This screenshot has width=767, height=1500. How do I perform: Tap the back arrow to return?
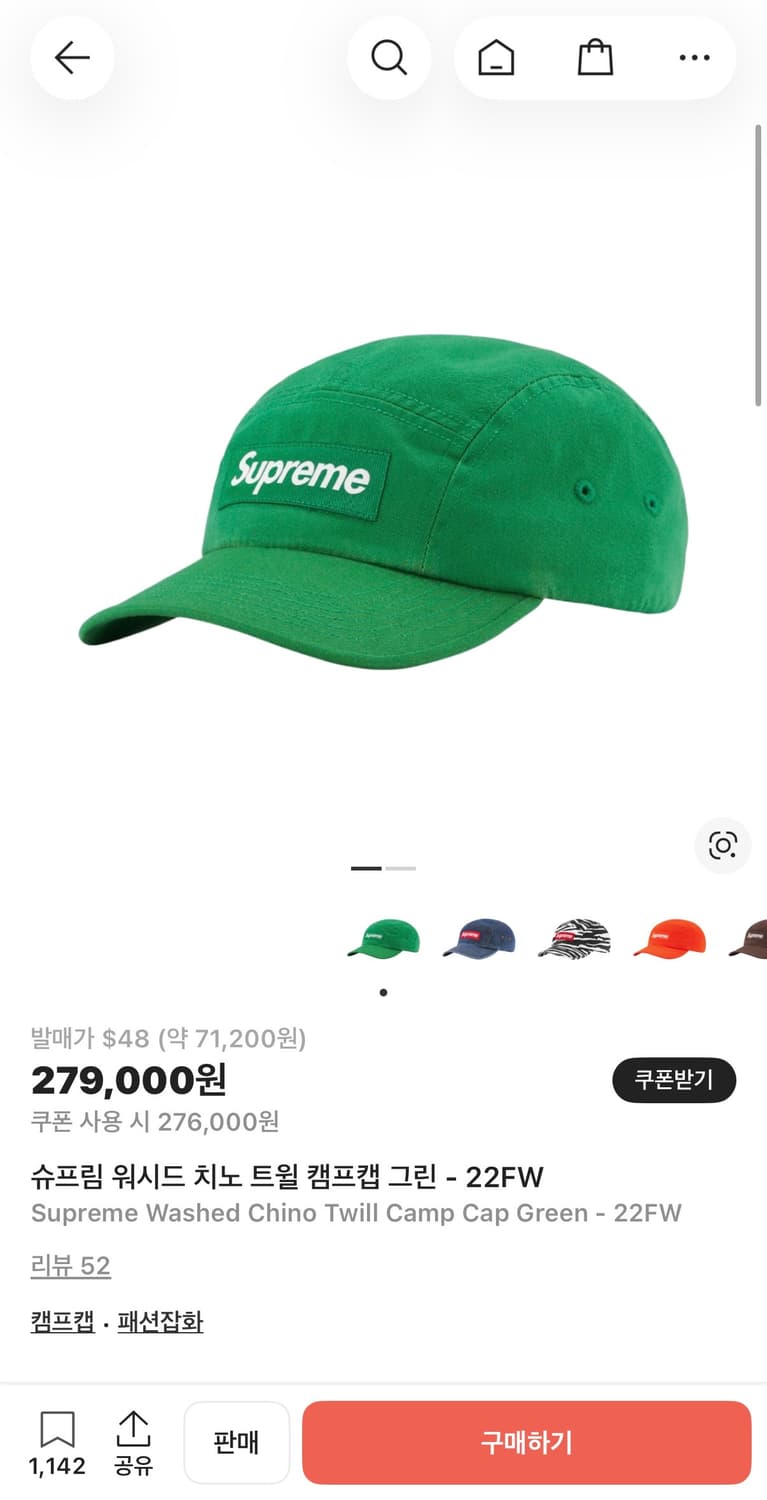[72, 57]
